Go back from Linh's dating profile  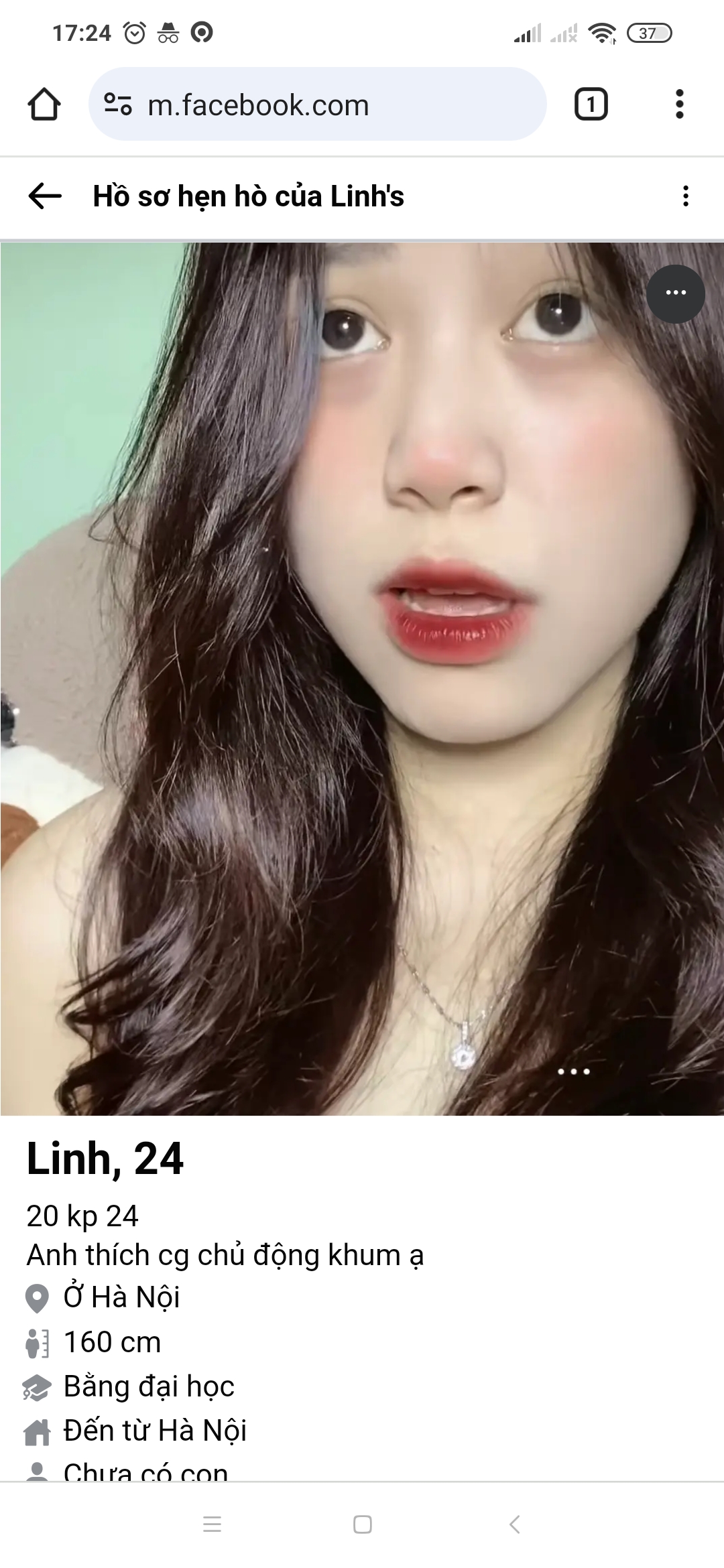pos(45,196)
